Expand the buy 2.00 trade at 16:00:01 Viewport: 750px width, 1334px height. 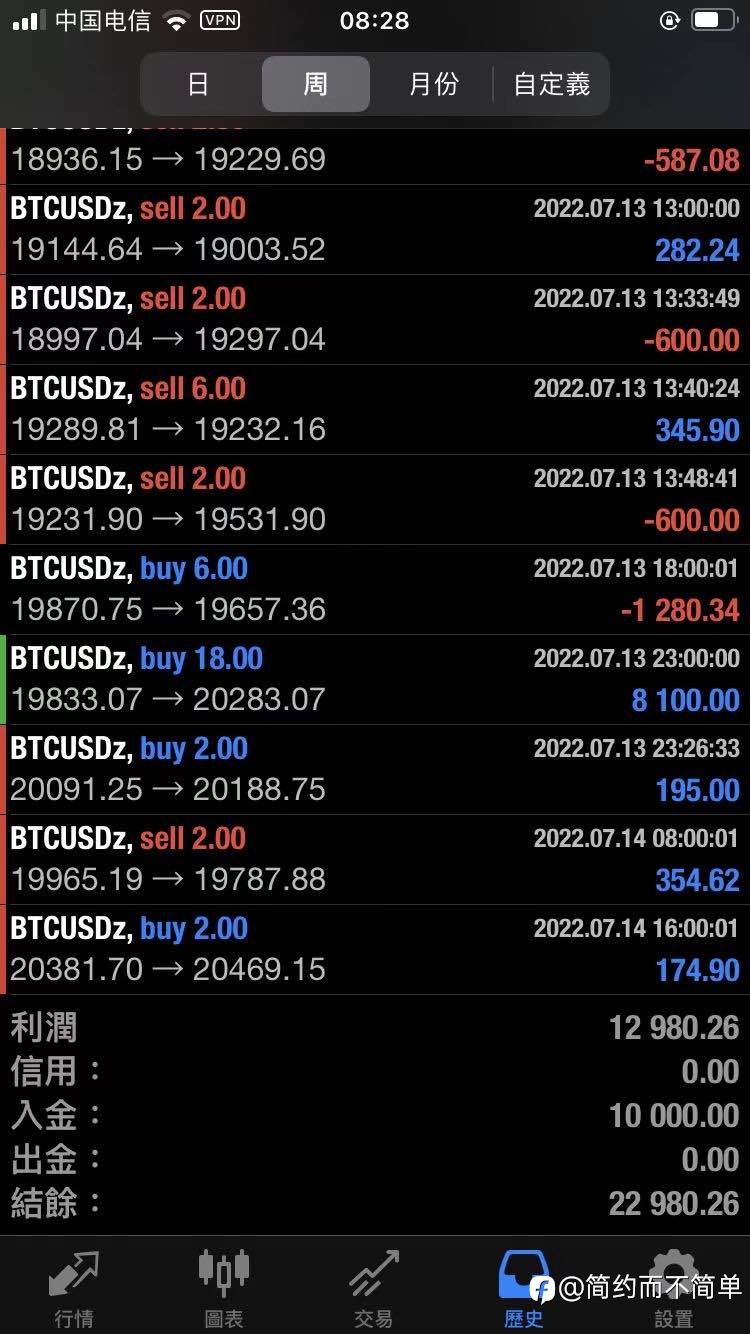(375, 950)
